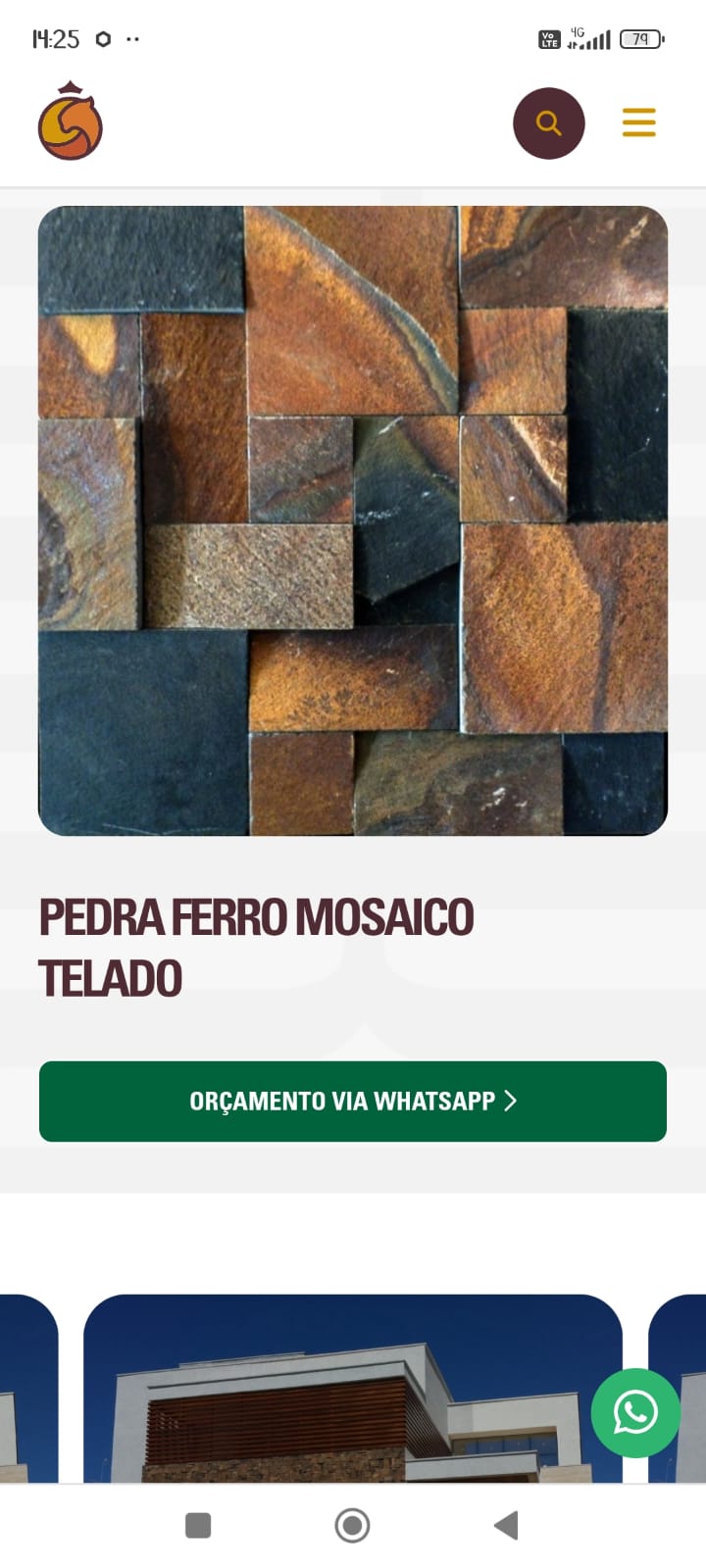
Task: Open the hamburger menu
Action: coord(638,122)
